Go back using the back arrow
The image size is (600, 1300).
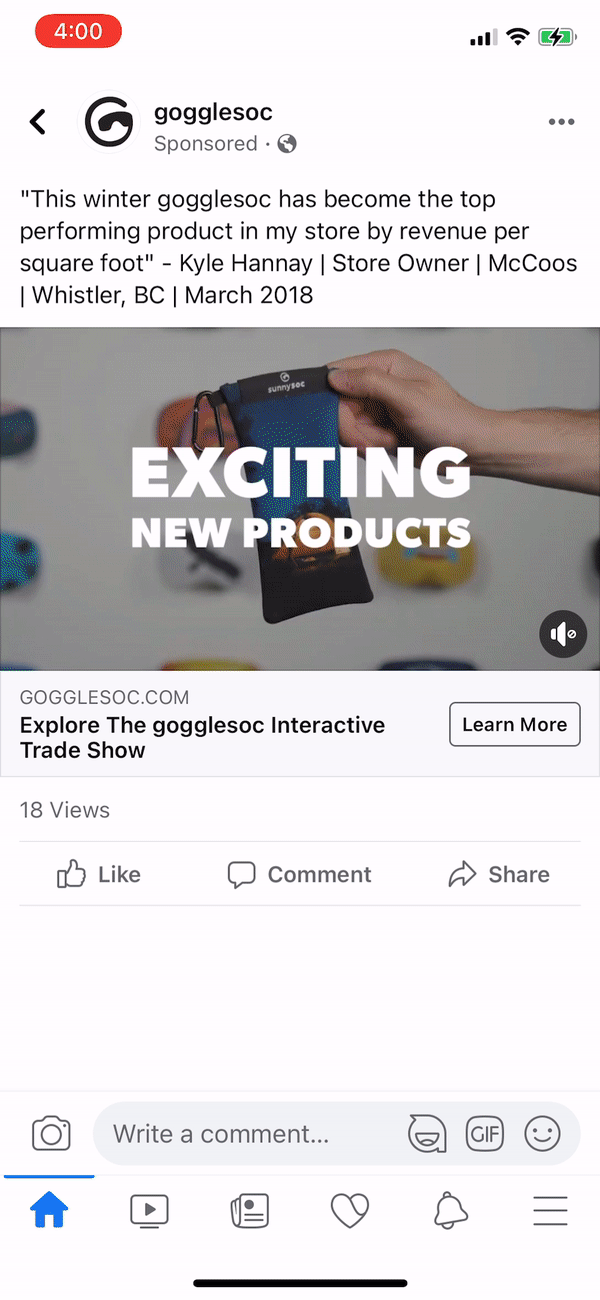click(x=37, y=122)
